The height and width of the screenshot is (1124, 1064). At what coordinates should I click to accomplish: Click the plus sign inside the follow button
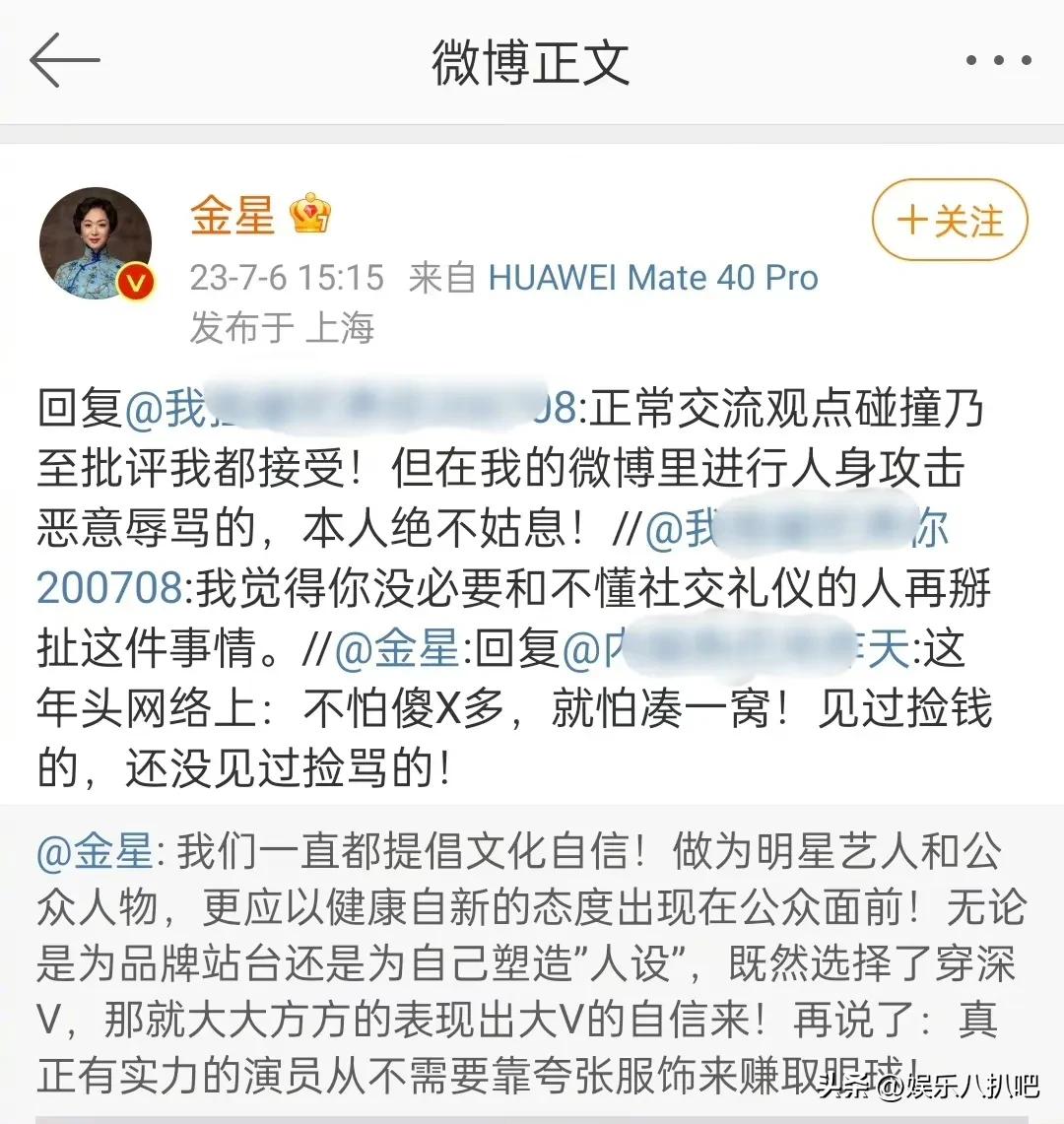[x=910, y=222]
